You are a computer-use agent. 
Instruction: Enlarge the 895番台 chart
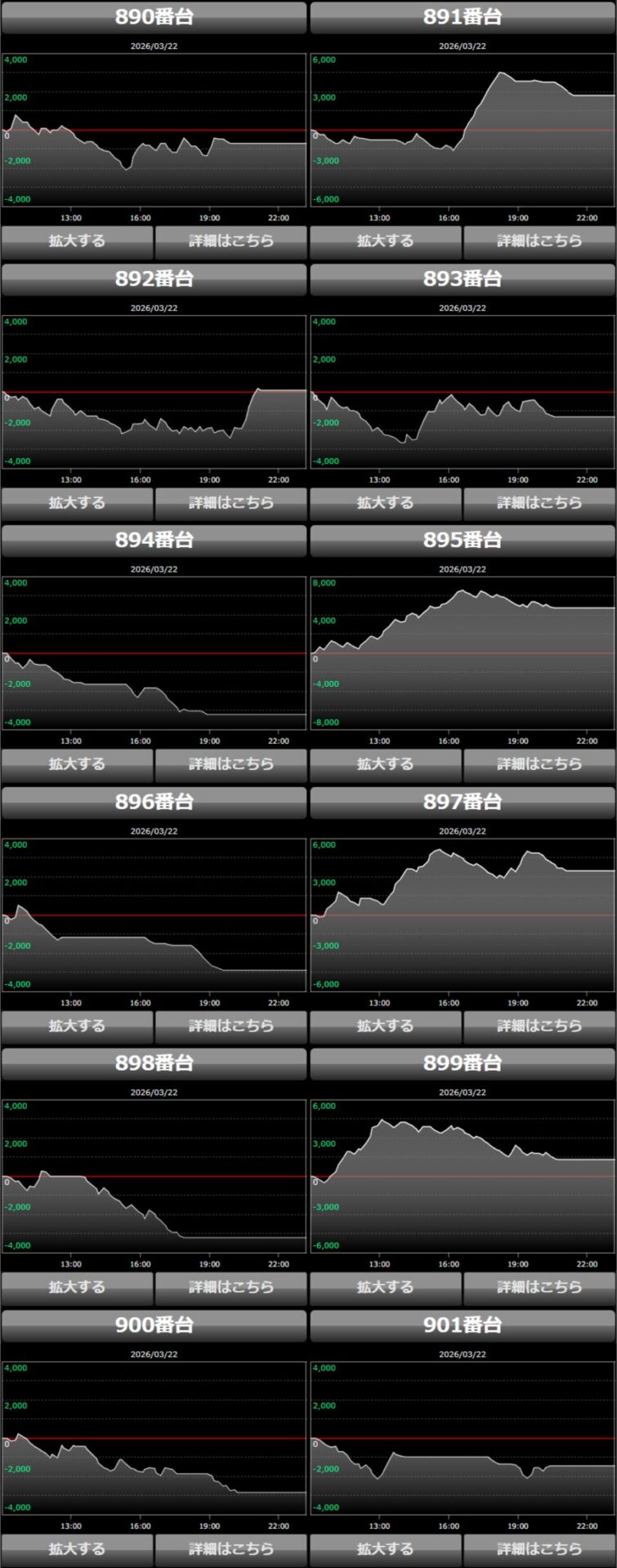pos(385,764)
